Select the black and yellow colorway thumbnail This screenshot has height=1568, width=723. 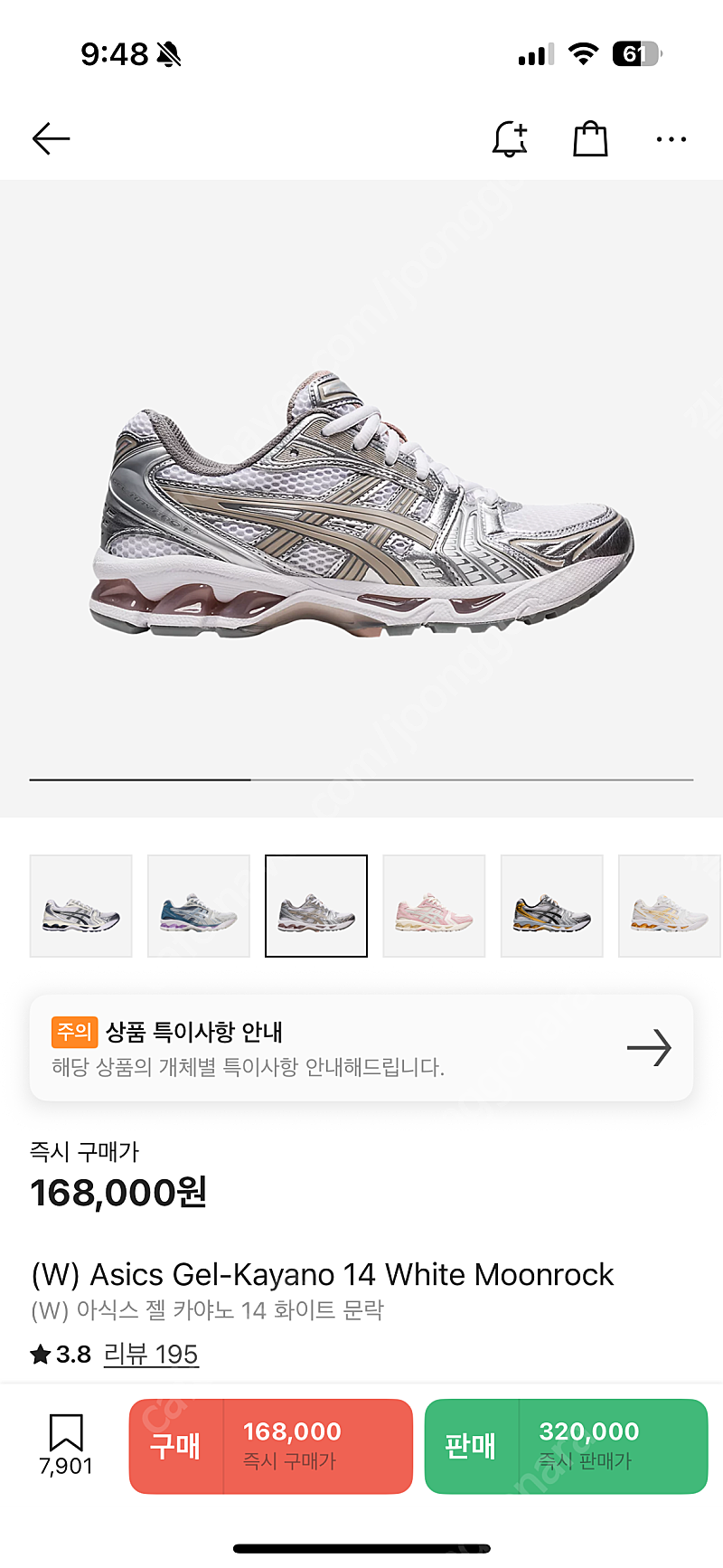pyautogui.click(x=552, y=906)
